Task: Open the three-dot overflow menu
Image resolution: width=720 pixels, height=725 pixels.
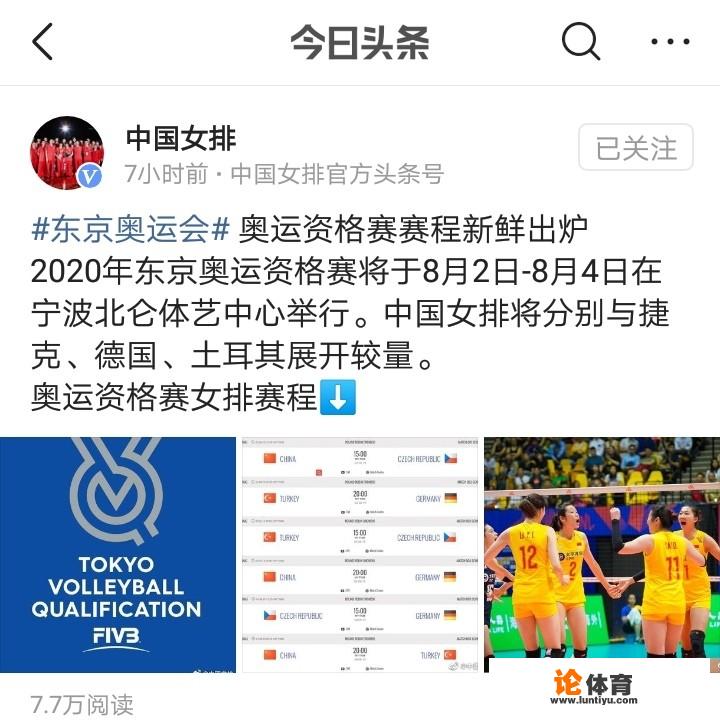Action: pyautogui.click(x=670, y=42)
